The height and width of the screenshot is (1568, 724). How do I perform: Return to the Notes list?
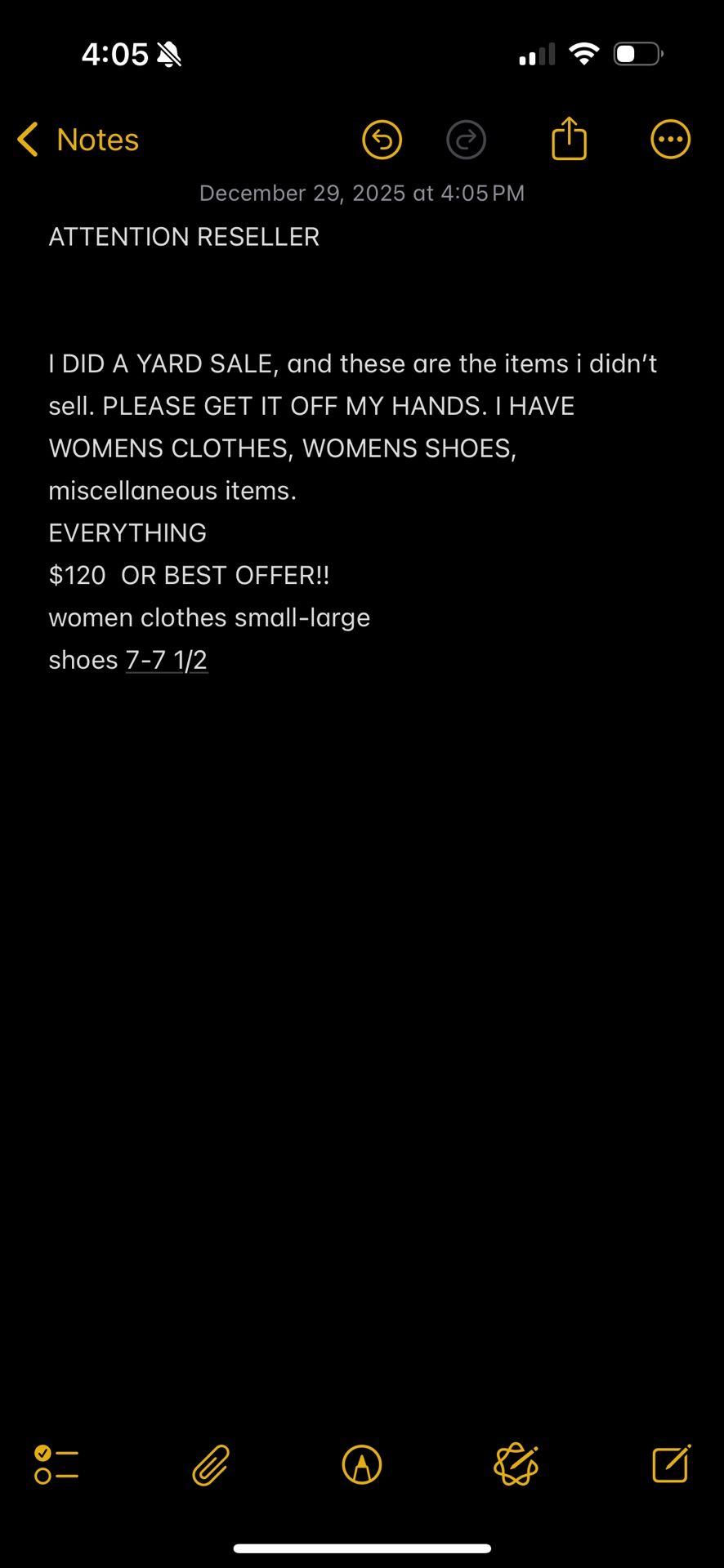[78, 139]
